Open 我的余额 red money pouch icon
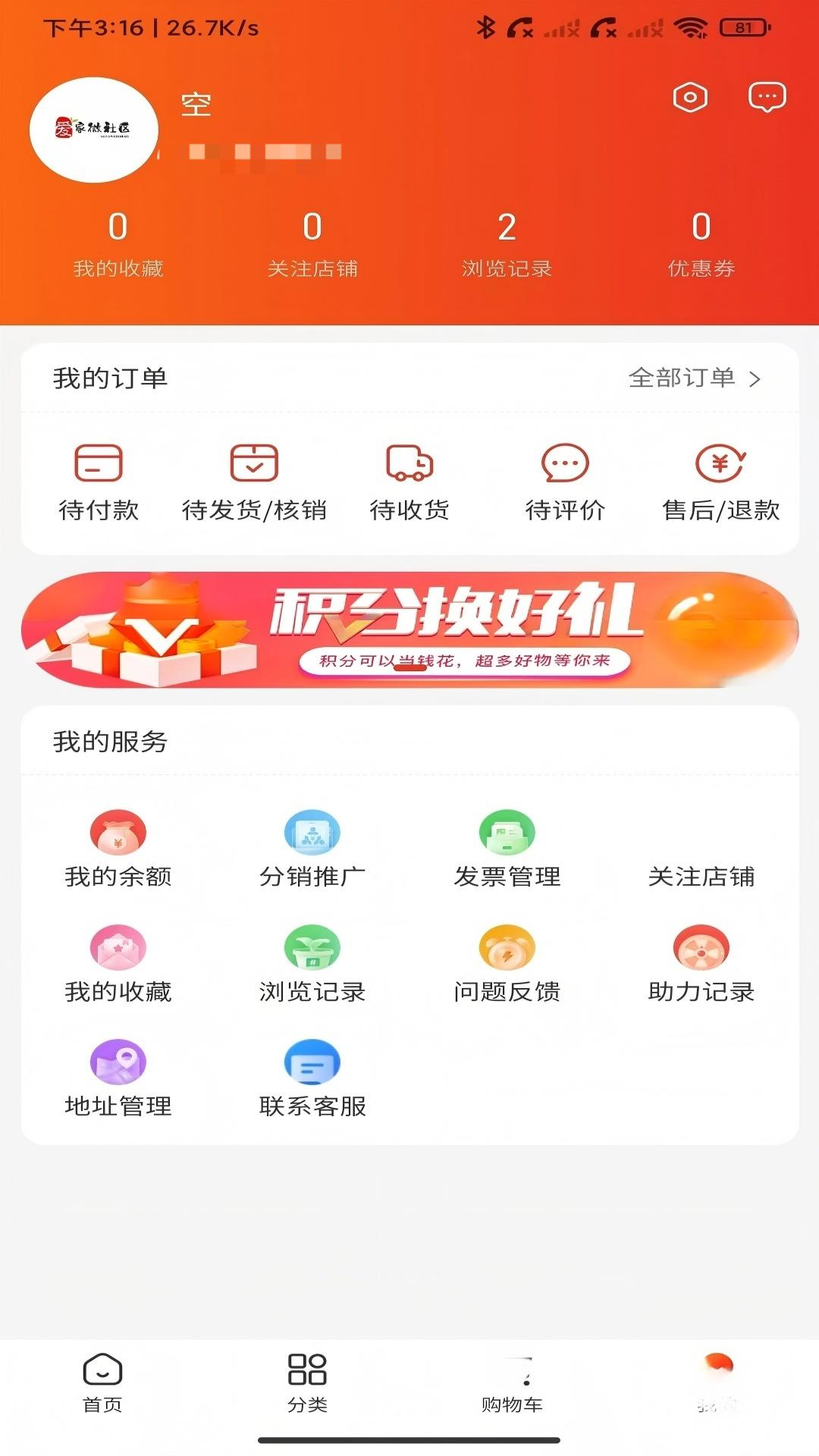The image size is (819, 1456). (118, 832)
